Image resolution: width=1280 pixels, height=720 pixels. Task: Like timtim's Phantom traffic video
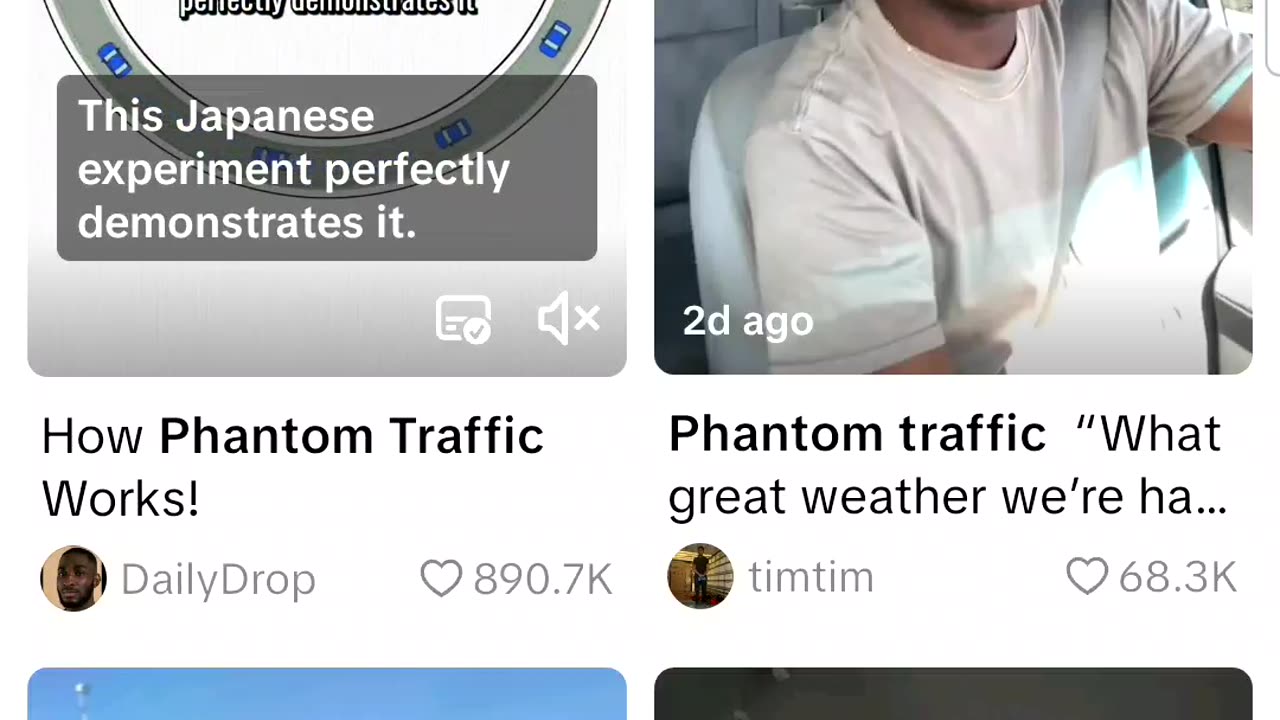[x=1087, y=576]
